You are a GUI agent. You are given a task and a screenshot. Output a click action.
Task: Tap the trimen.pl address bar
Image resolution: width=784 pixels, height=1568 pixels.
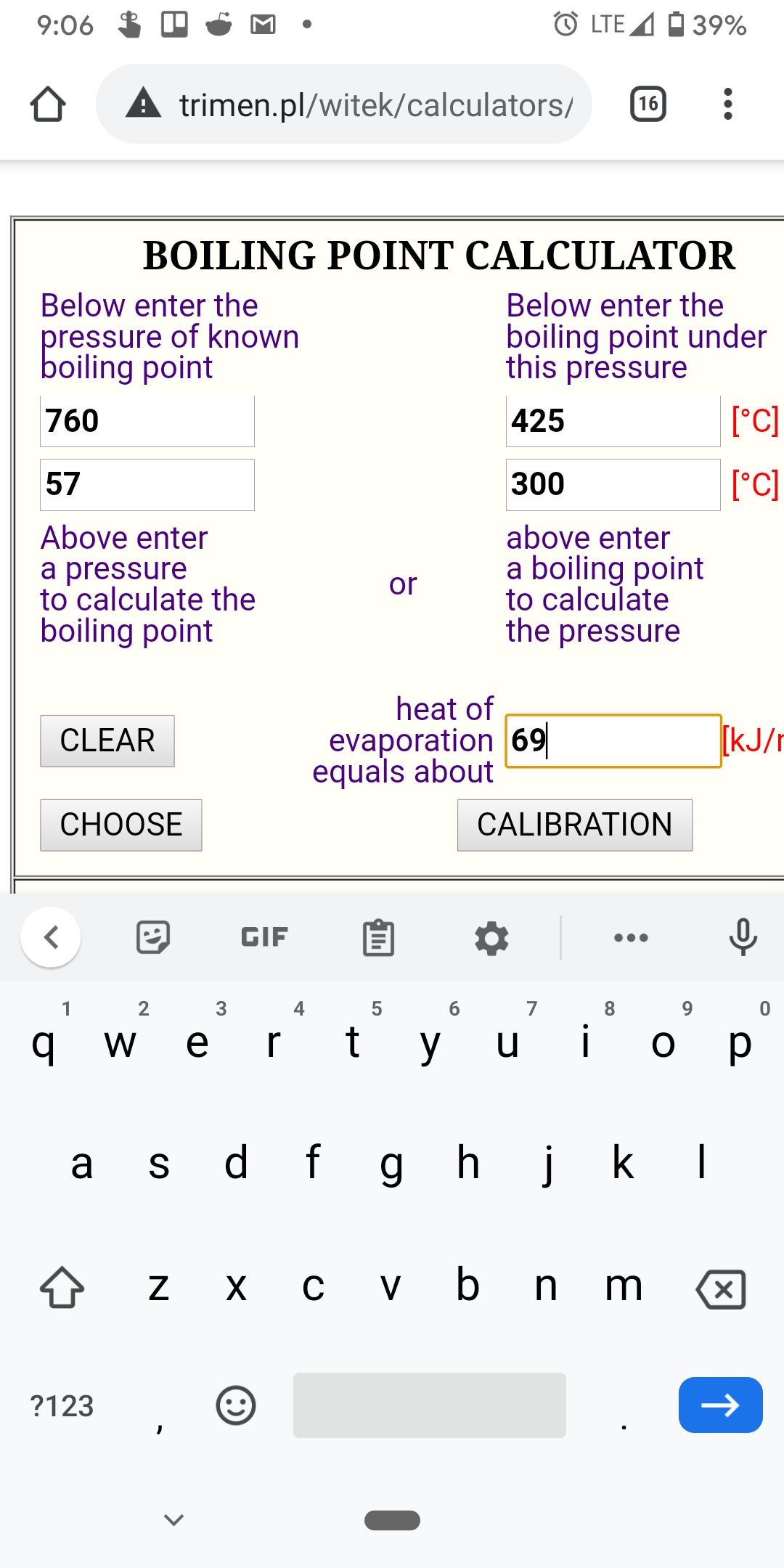click(344, 104)
